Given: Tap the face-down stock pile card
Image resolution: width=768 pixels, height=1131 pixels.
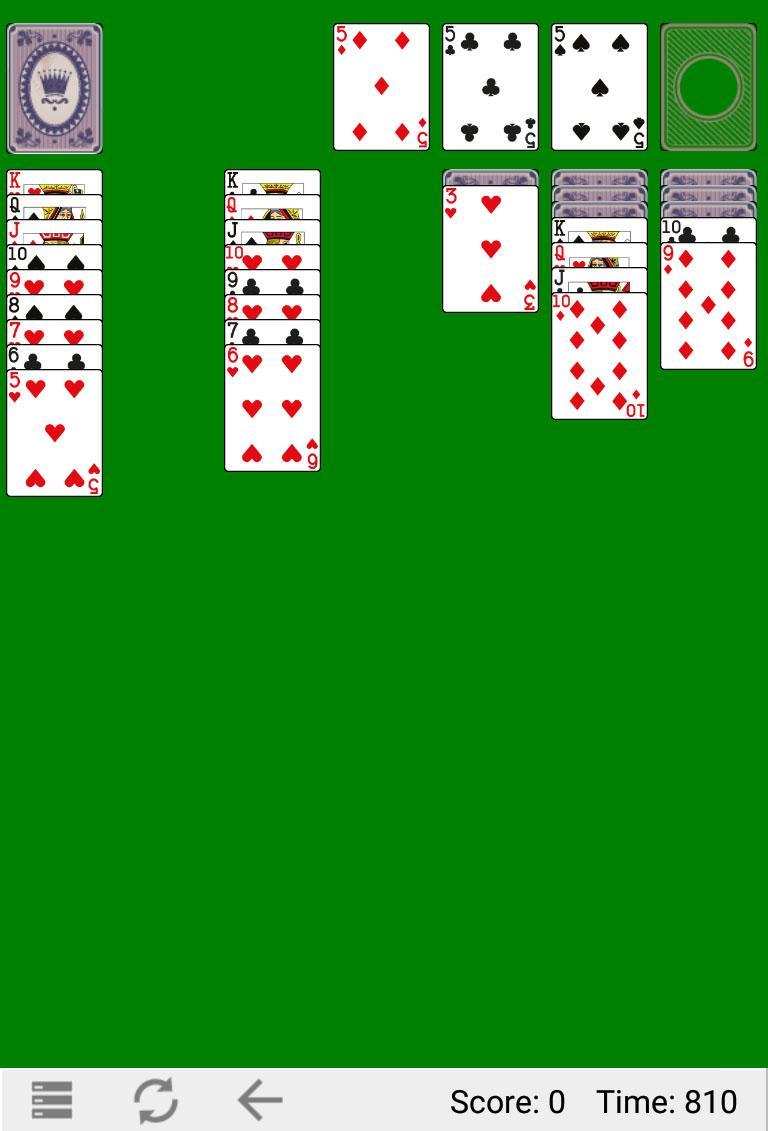Looking at the screenshot, I should pyautogui.click(x=55, y=87).
